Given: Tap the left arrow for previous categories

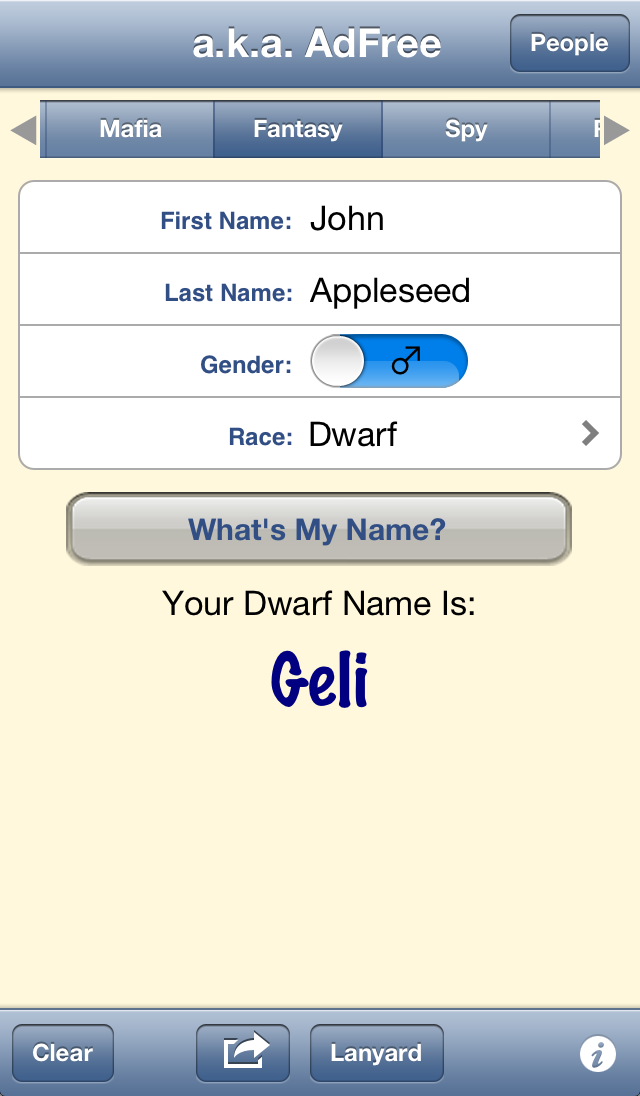Looking at the screenshot, I should [x=24, y=130].
